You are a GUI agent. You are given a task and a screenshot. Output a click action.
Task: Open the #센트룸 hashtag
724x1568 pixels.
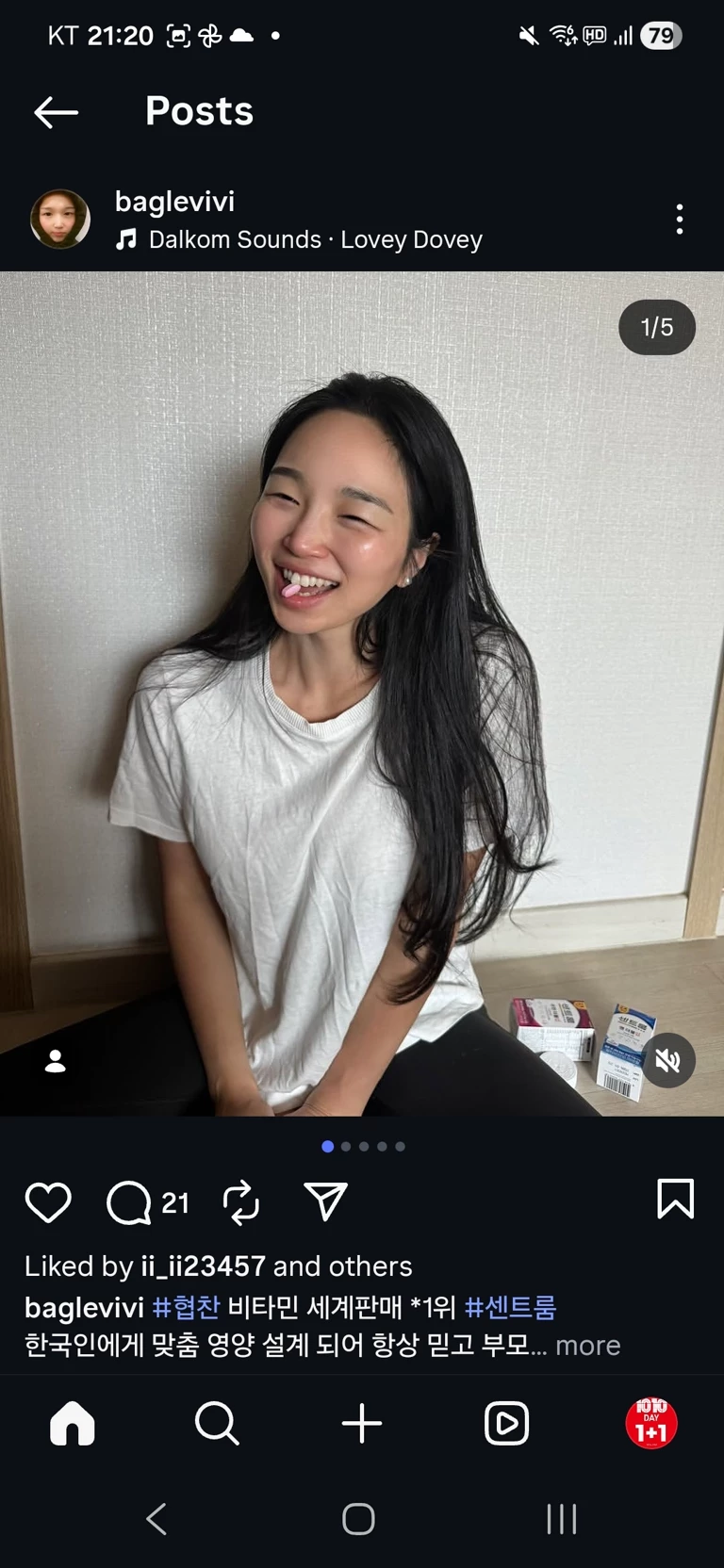[x=510, y=1307]
